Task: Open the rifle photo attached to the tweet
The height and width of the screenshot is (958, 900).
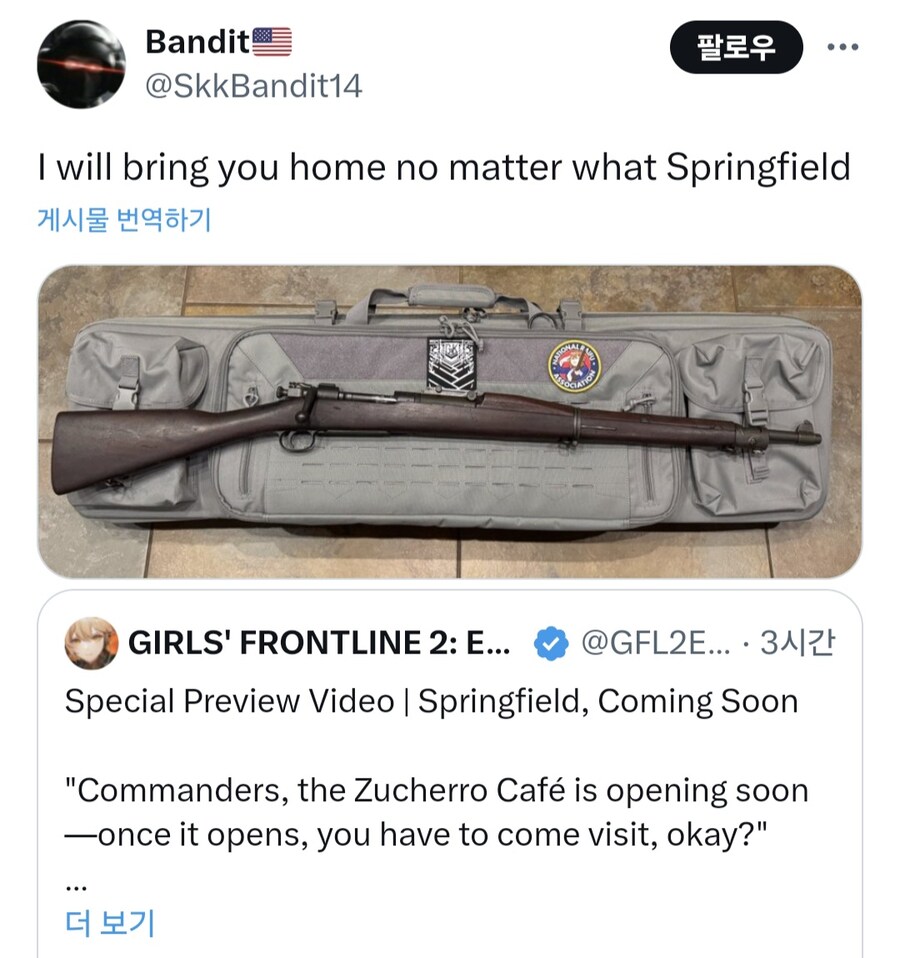Action: pos(449,421)
